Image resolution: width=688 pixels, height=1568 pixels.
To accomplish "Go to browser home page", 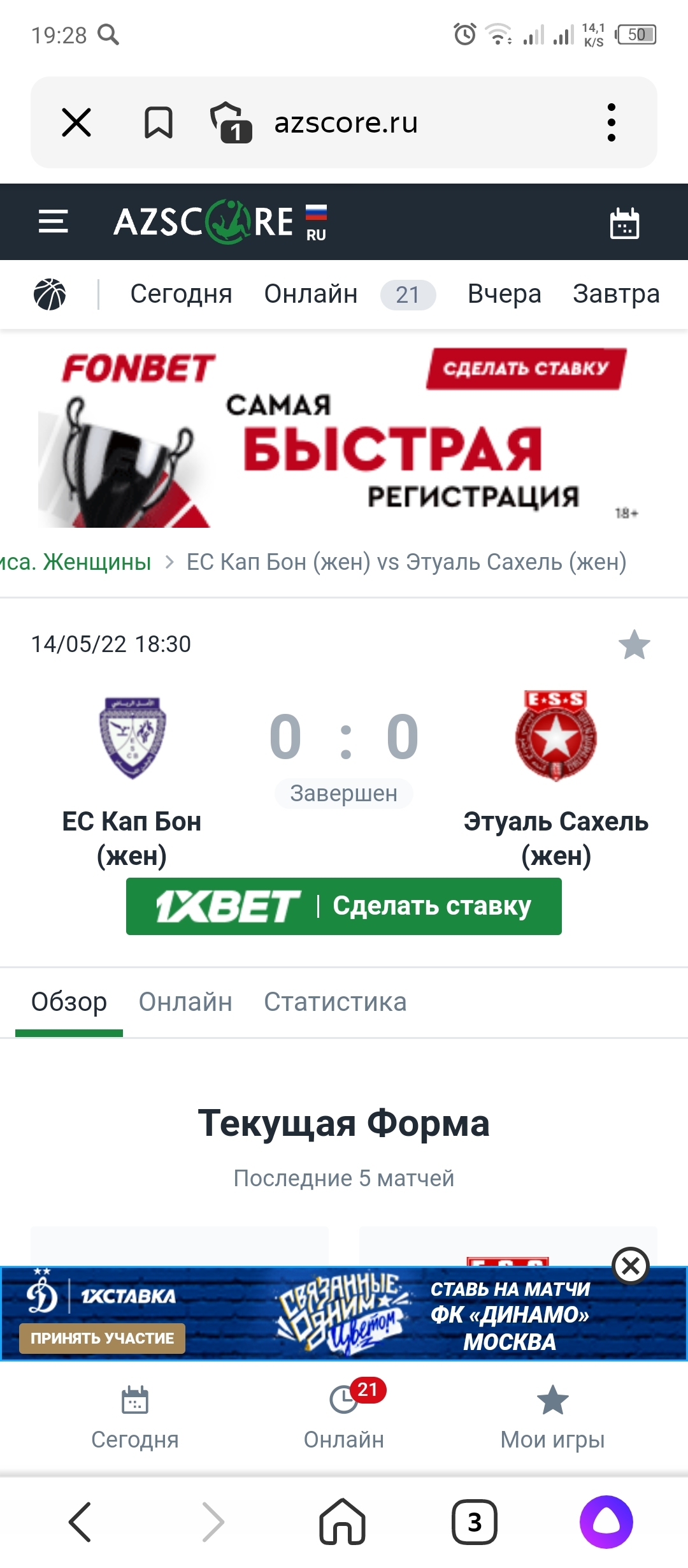I will pos(343,1521).
